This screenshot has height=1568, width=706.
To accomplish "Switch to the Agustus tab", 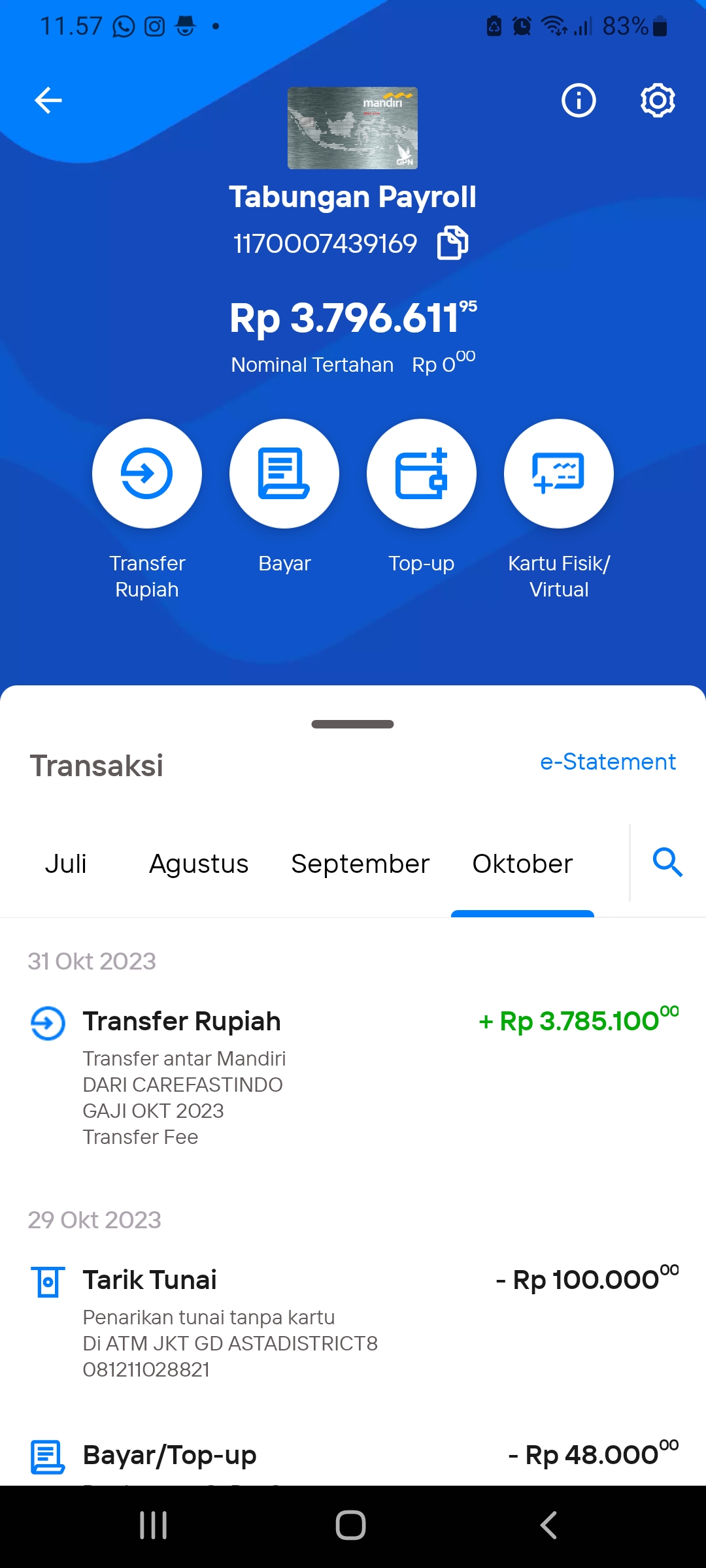I will (x=199, y=864).
